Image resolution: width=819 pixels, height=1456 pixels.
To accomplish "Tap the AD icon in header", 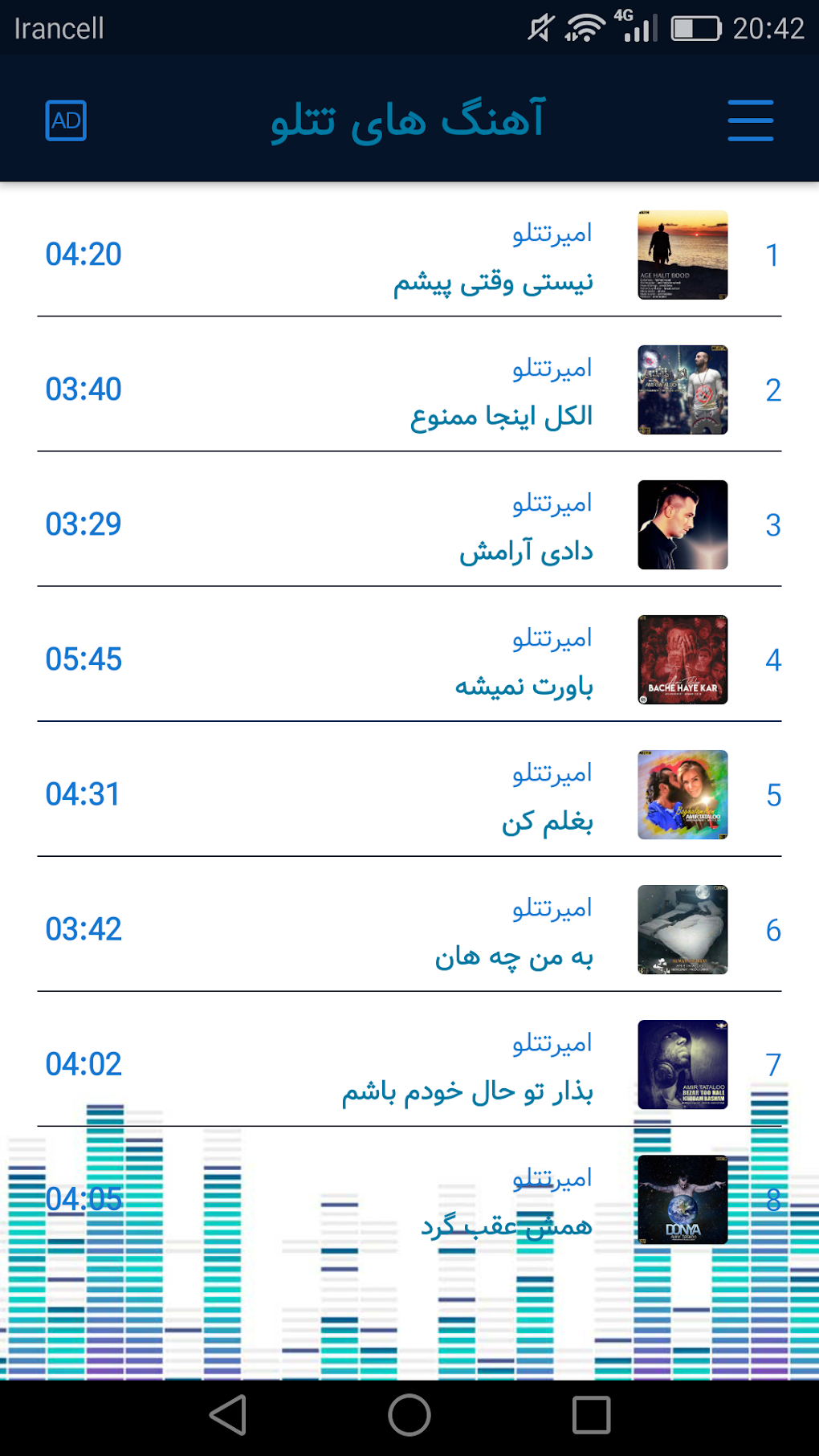I will pos(66,120).
